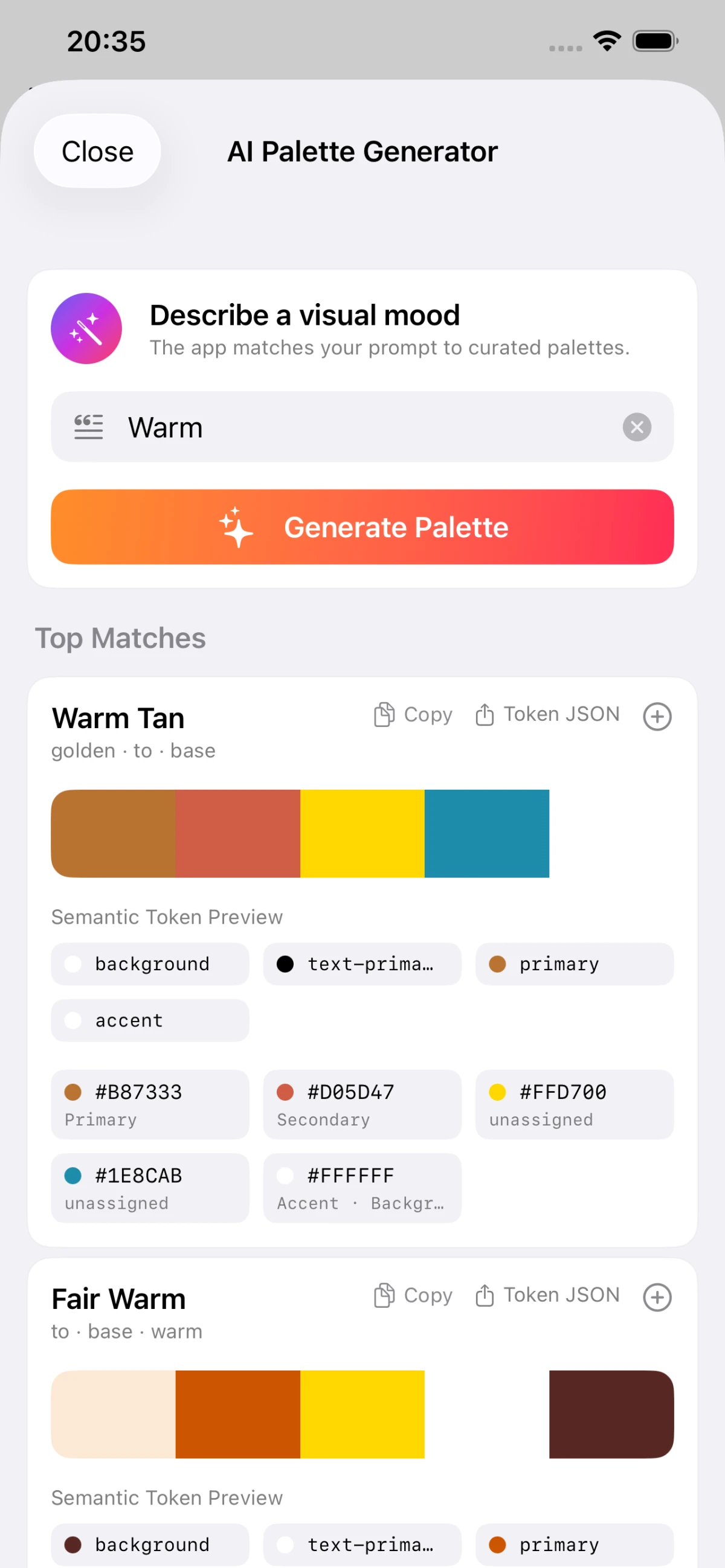Tap the plus icon on the Warm Tan card
The height and width of the screenshot is (1568, 725).
[657, 716]
